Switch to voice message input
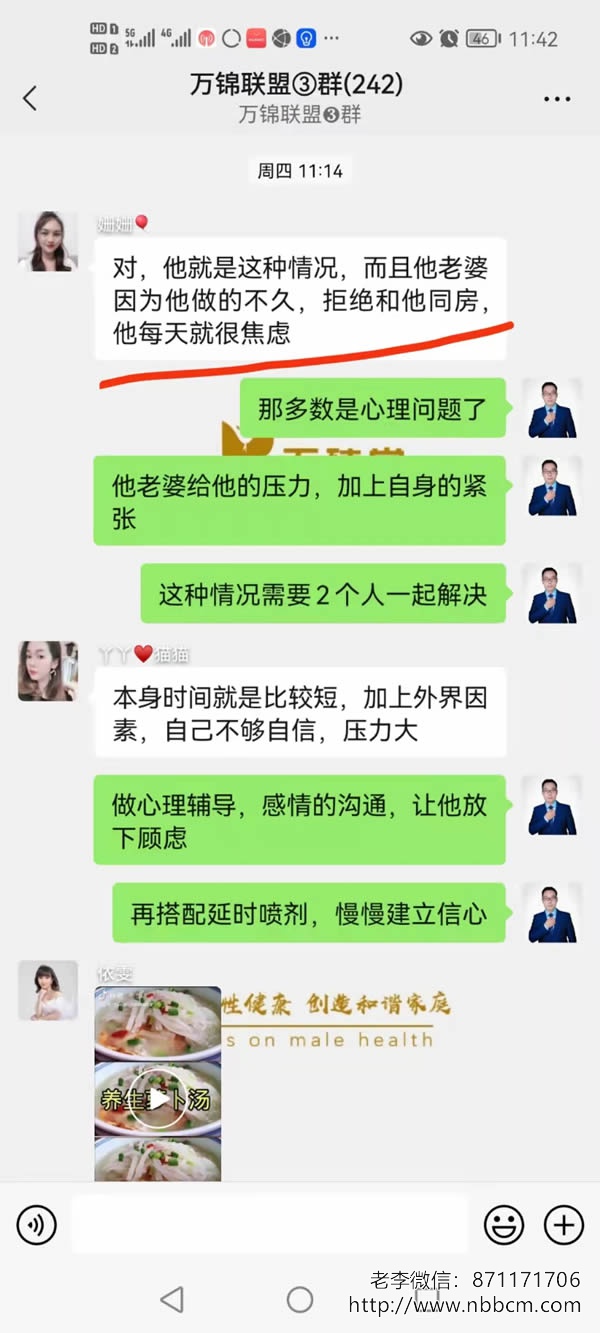 [37, 1224]
